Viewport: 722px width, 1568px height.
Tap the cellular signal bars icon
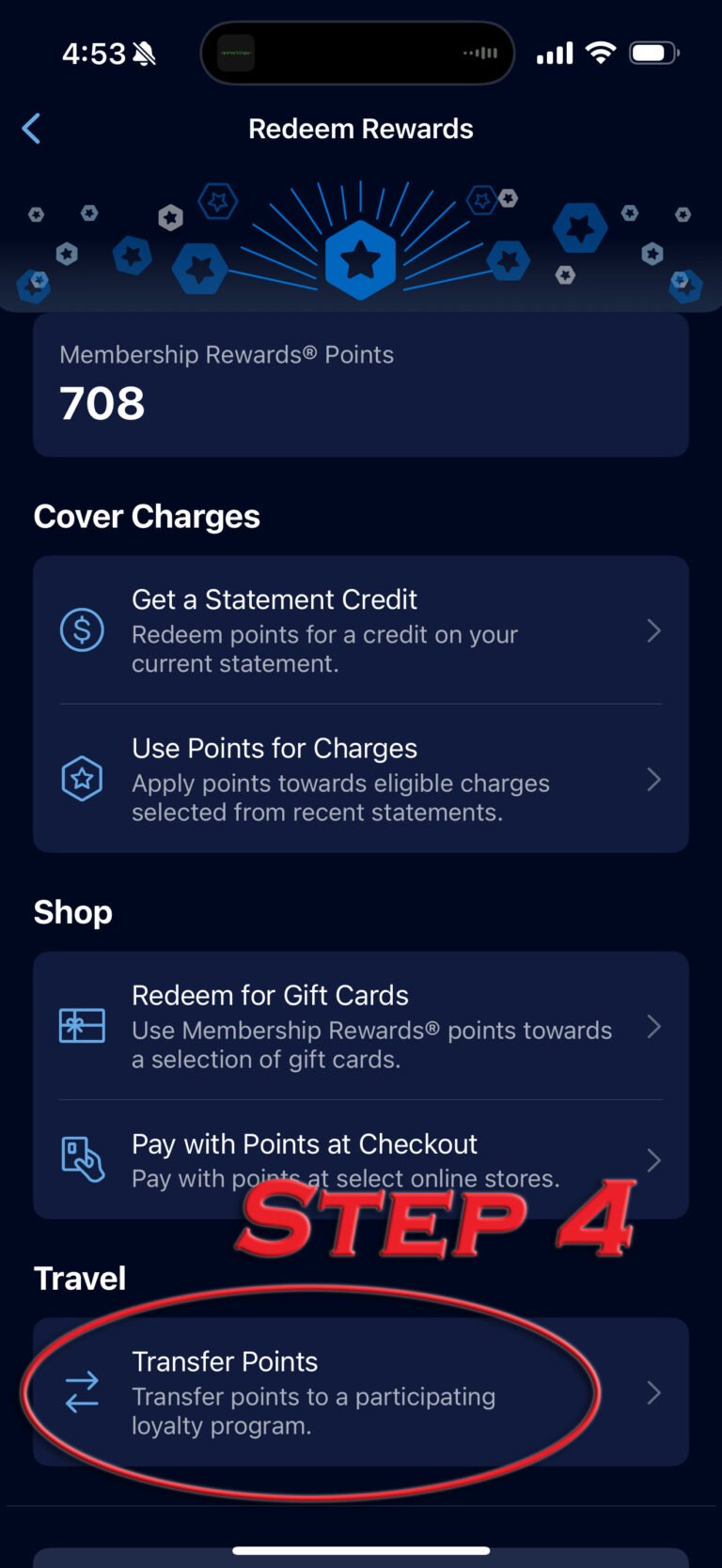[554, 53]
